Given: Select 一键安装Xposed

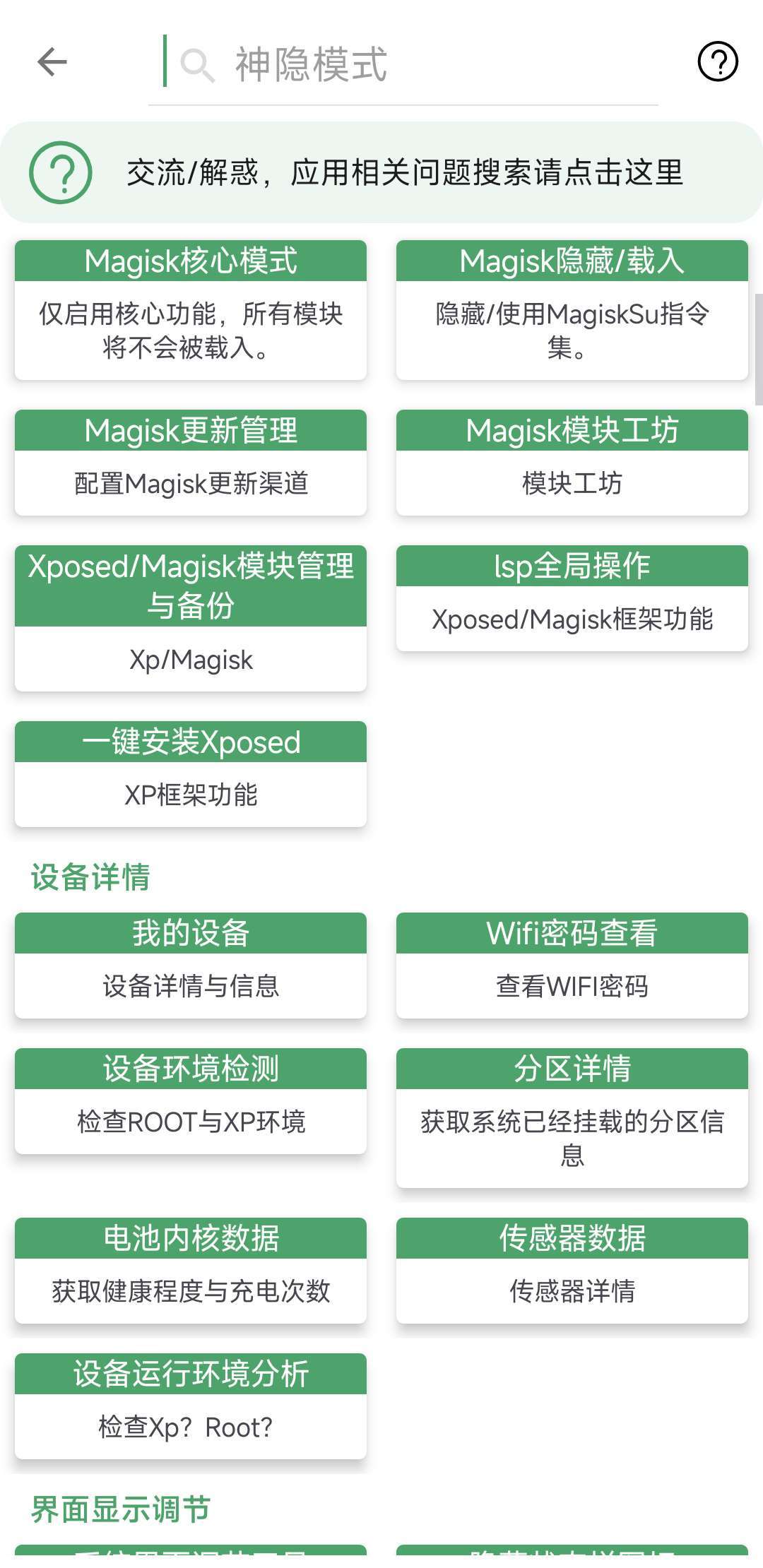Looking at the screenshot, I should pos(191,770).
